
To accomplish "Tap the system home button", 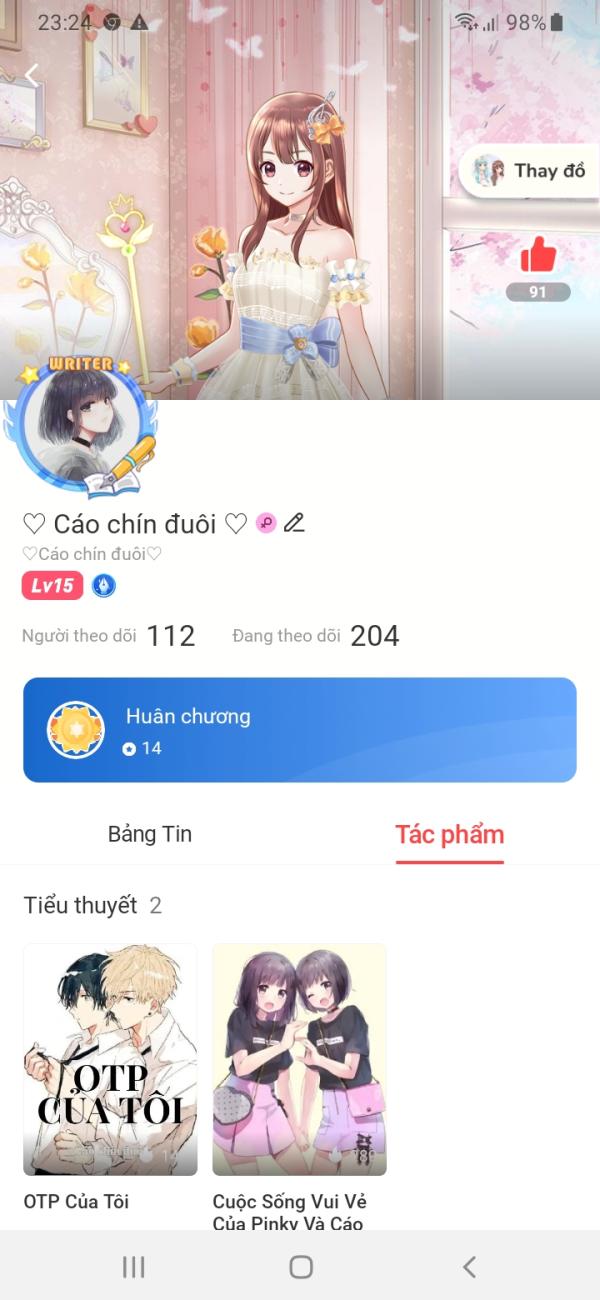I will click(x=301, y=1267).
